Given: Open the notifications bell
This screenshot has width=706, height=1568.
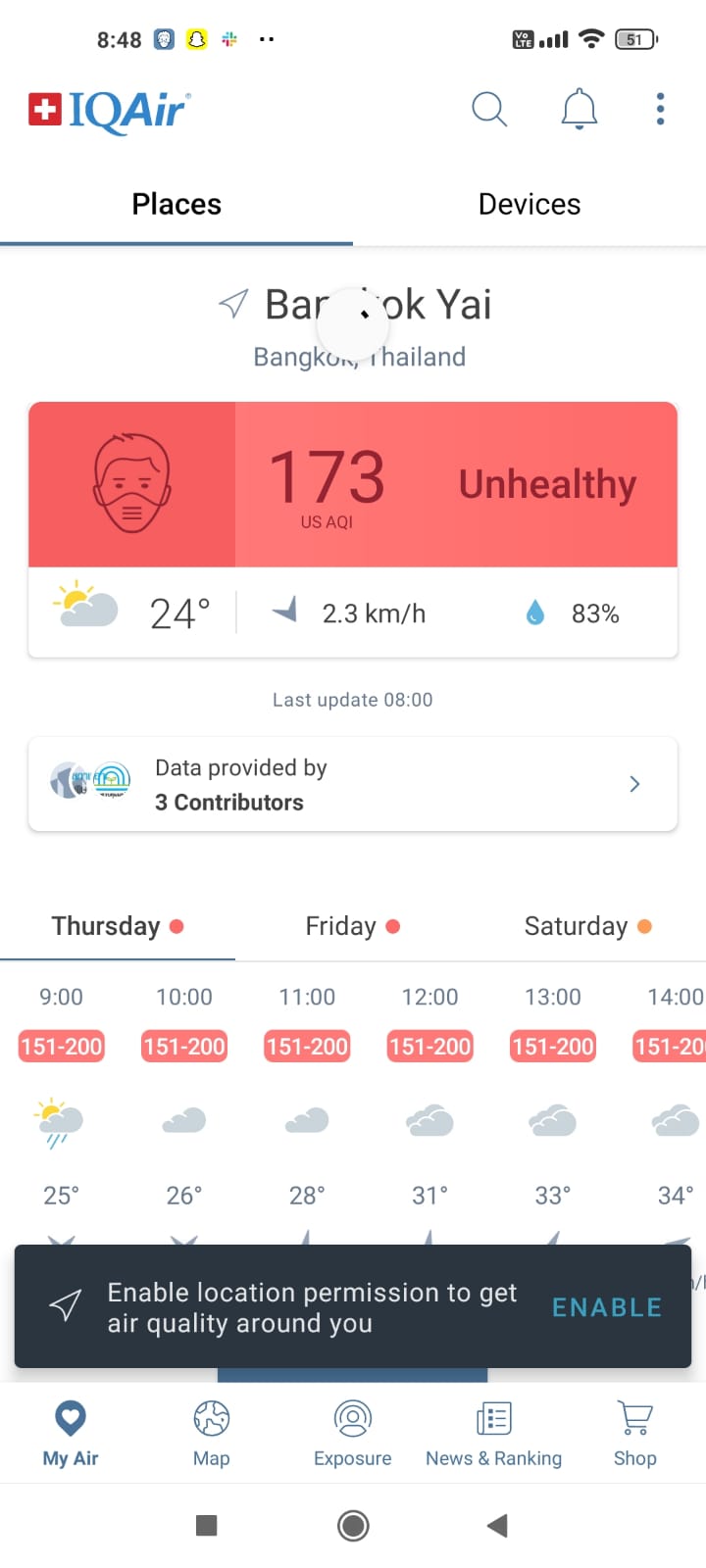Looking at the screenshot, I should (x=579, y=109).
